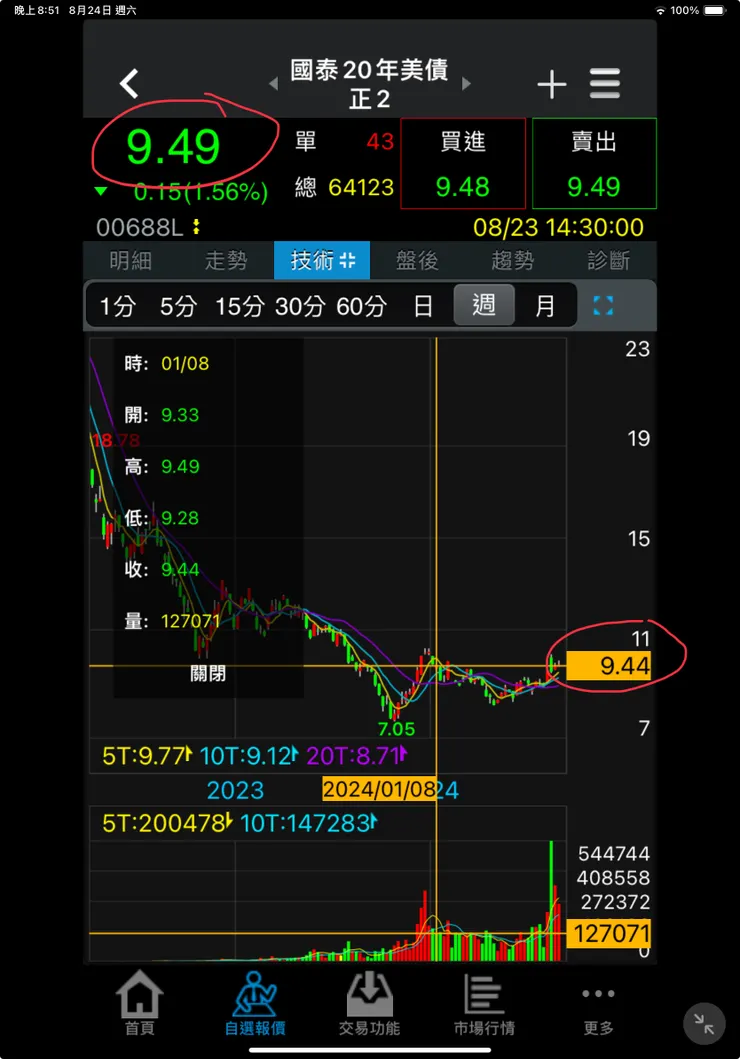
Task: Open 市場行情 market quotes
Action: click(x=484, y=1005)
